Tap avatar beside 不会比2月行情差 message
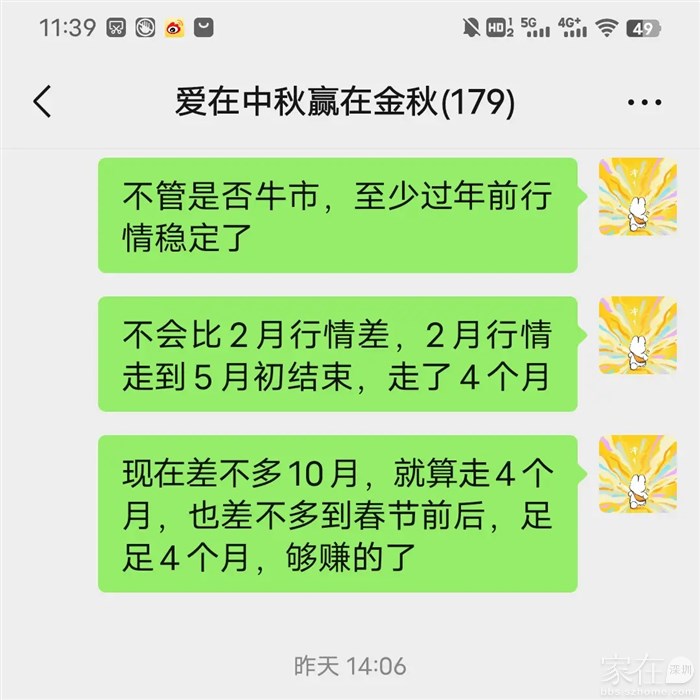The width and height of the screenshot is (700, 700). coord(638,335)
